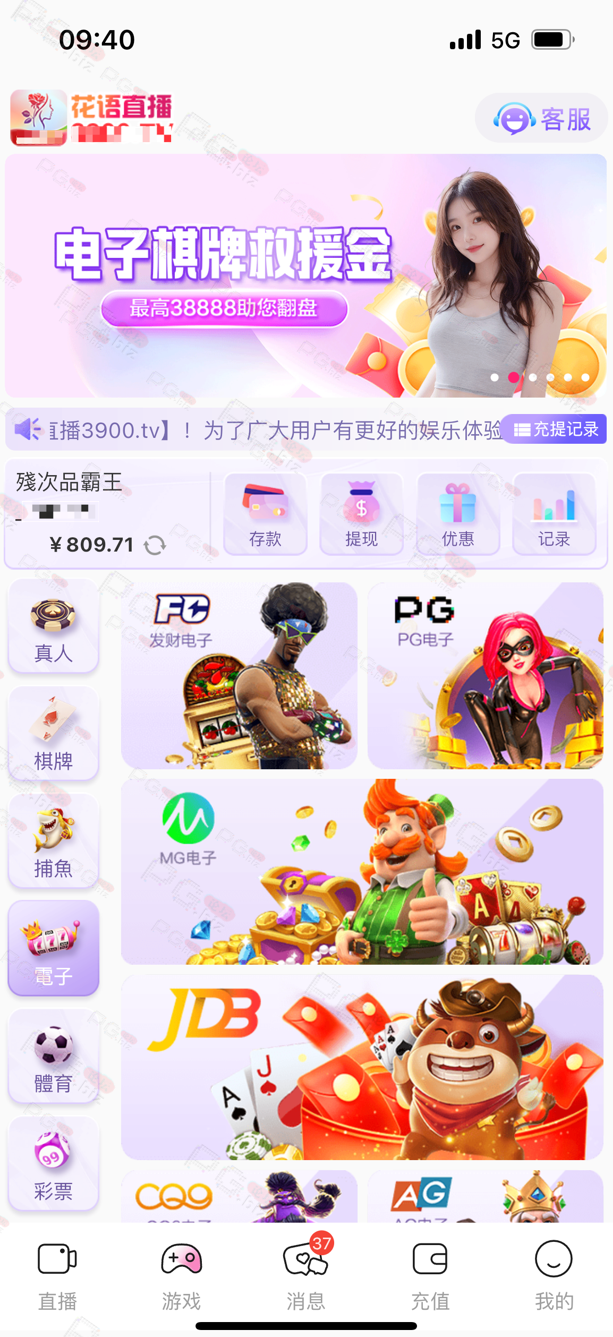The image size is (613, 1337).
Task: Open 充提记录 records
Action: 556,429
